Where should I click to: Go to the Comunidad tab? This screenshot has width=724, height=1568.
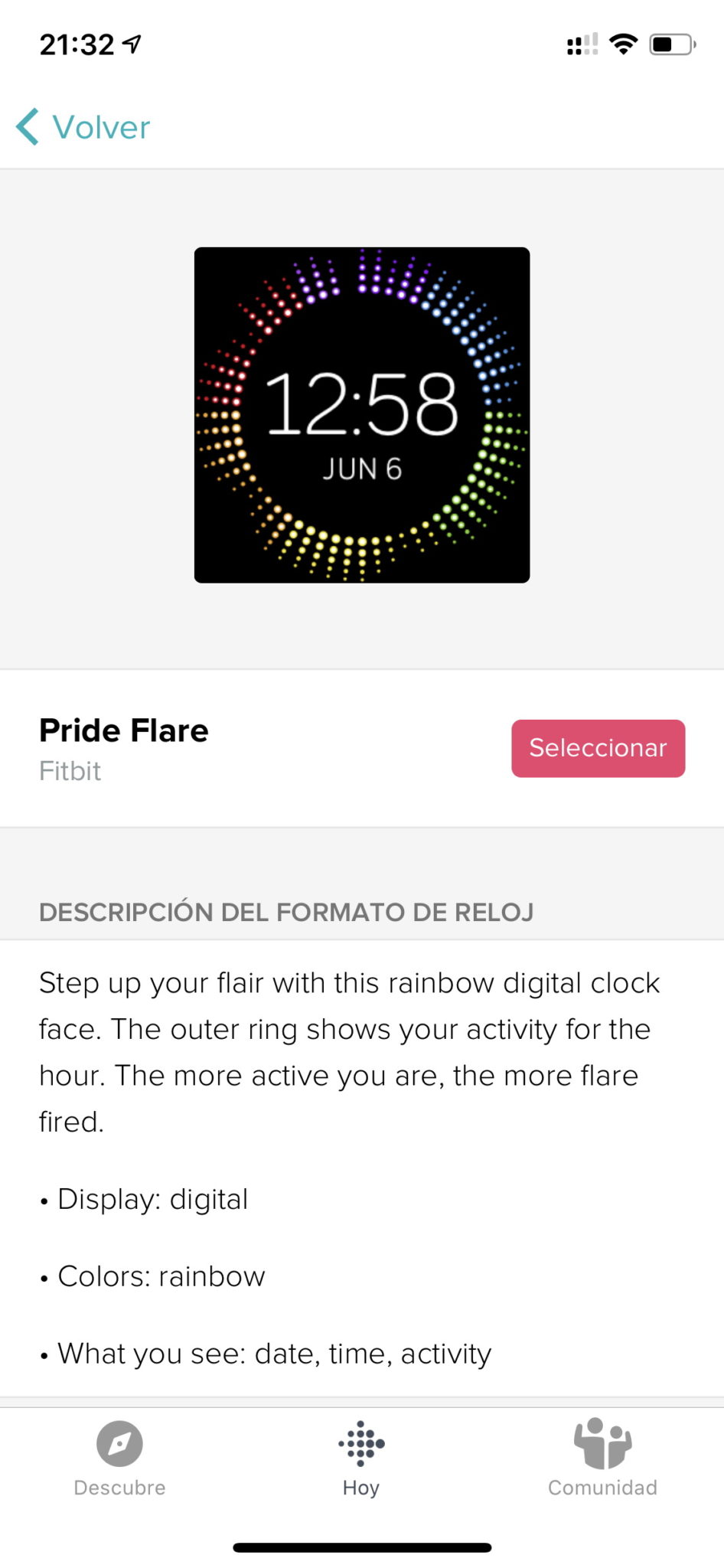(x=602, y=1458)
